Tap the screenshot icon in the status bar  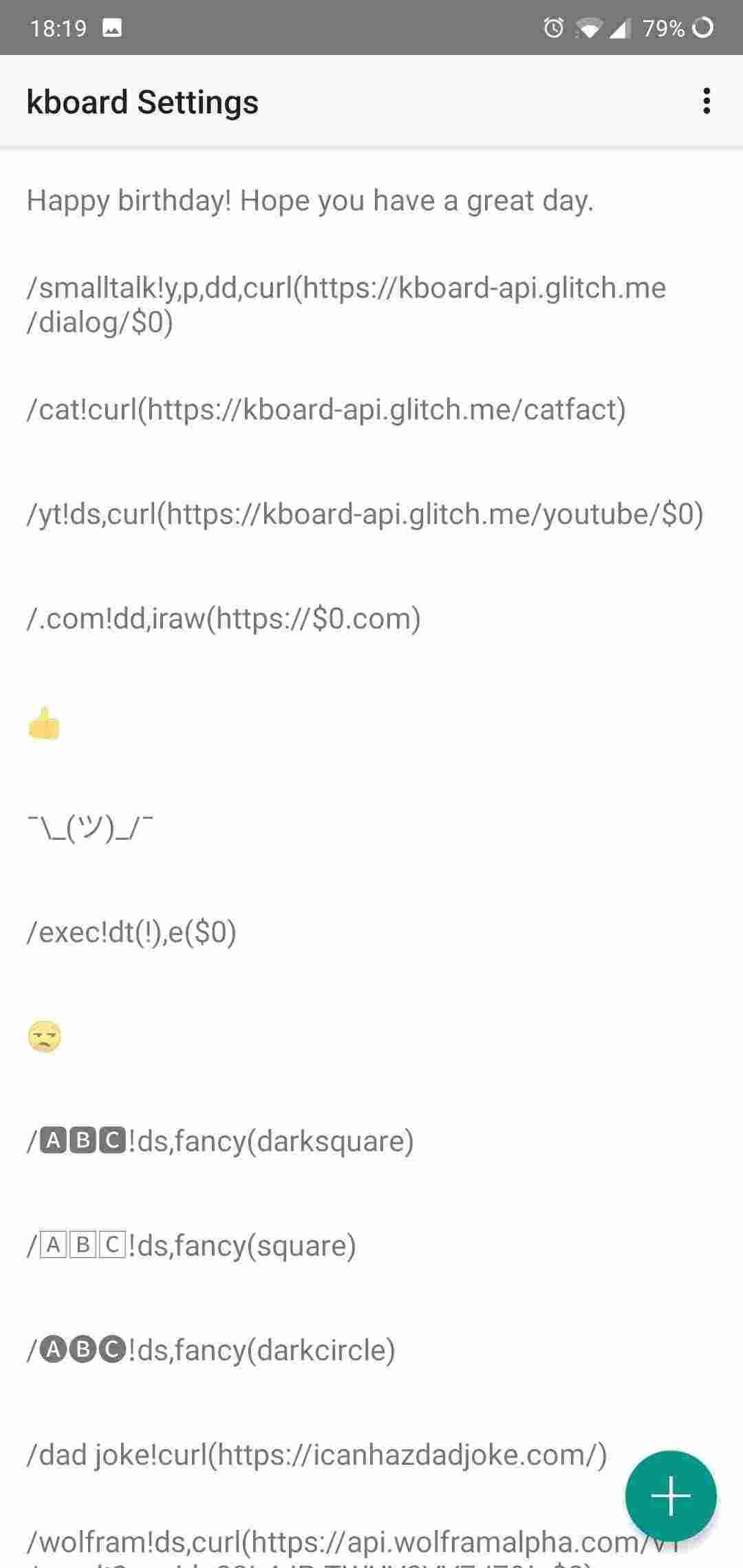[x=114, y=28]
